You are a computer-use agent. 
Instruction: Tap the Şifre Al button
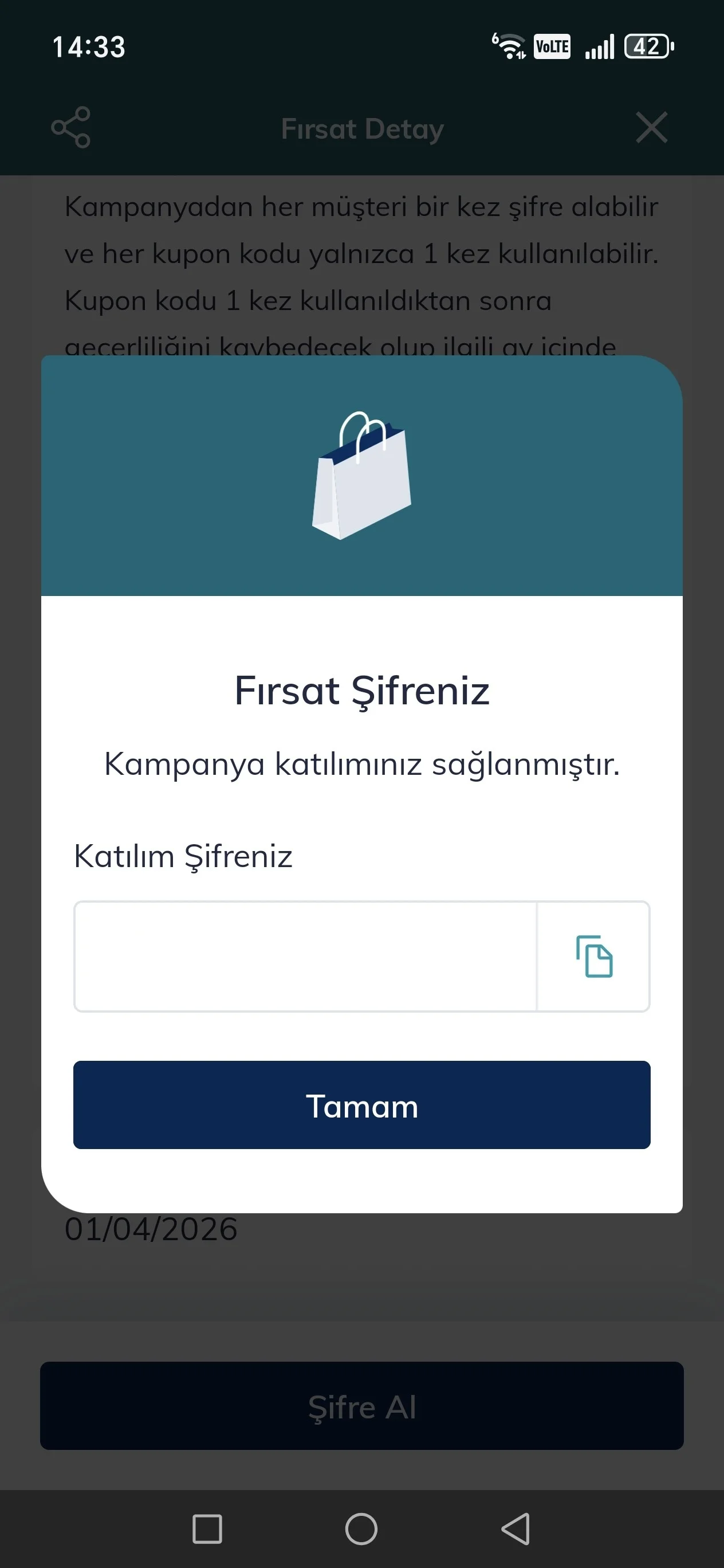(362, 1406)
